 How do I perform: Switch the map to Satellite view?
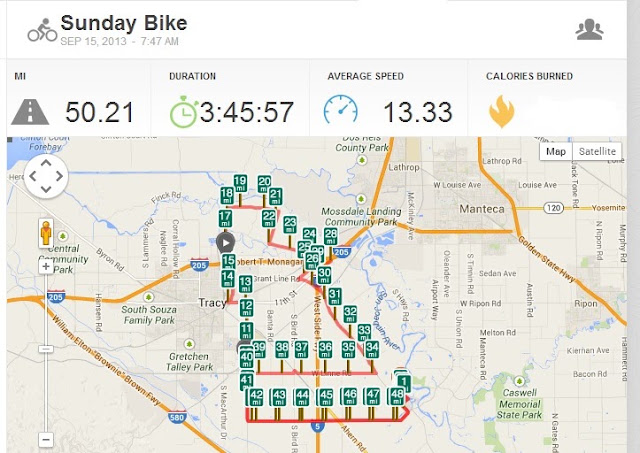point(597,151)
